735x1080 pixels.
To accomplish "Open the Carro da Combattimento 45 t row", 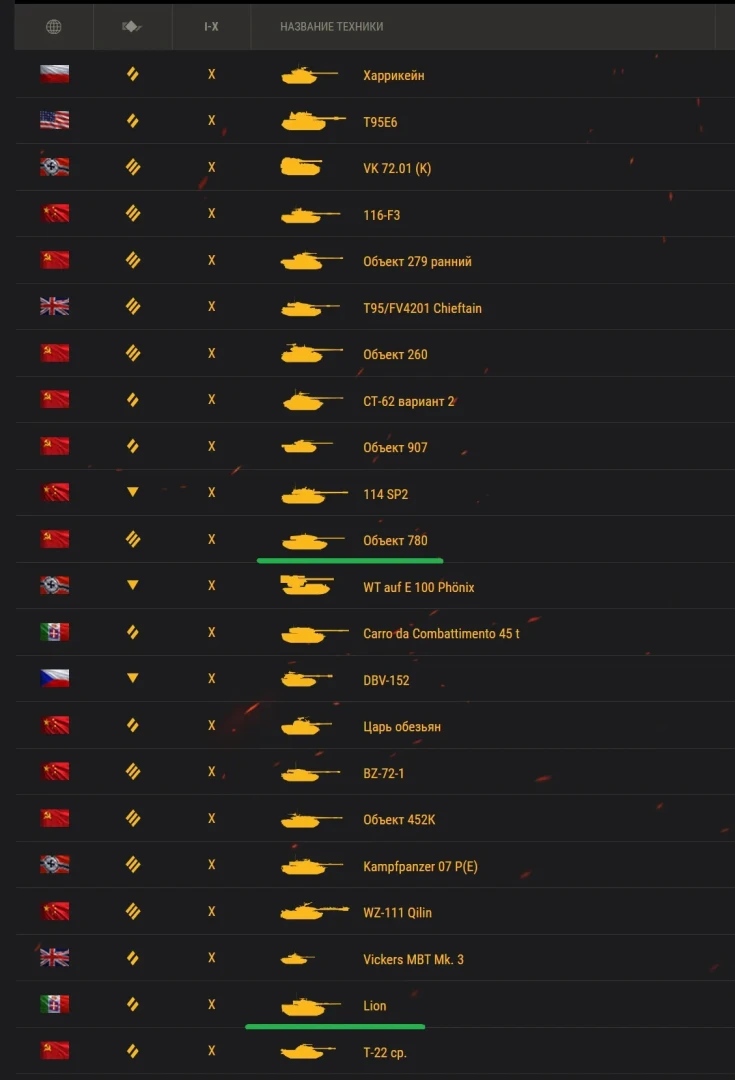I will tap(441, 633).
